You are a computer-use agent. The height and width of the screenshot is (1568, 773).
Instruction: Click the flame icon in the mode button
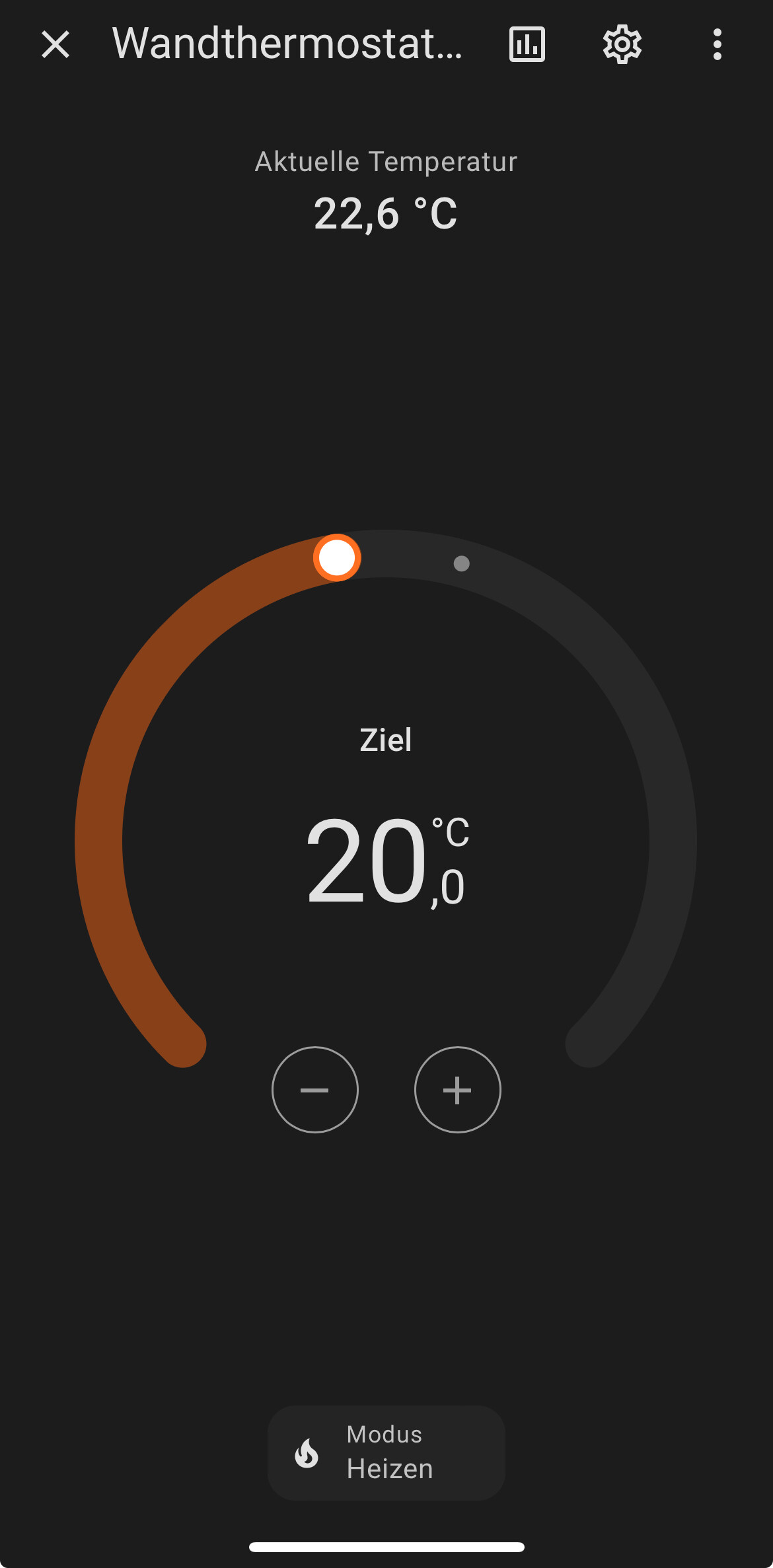coord(305,1452)
